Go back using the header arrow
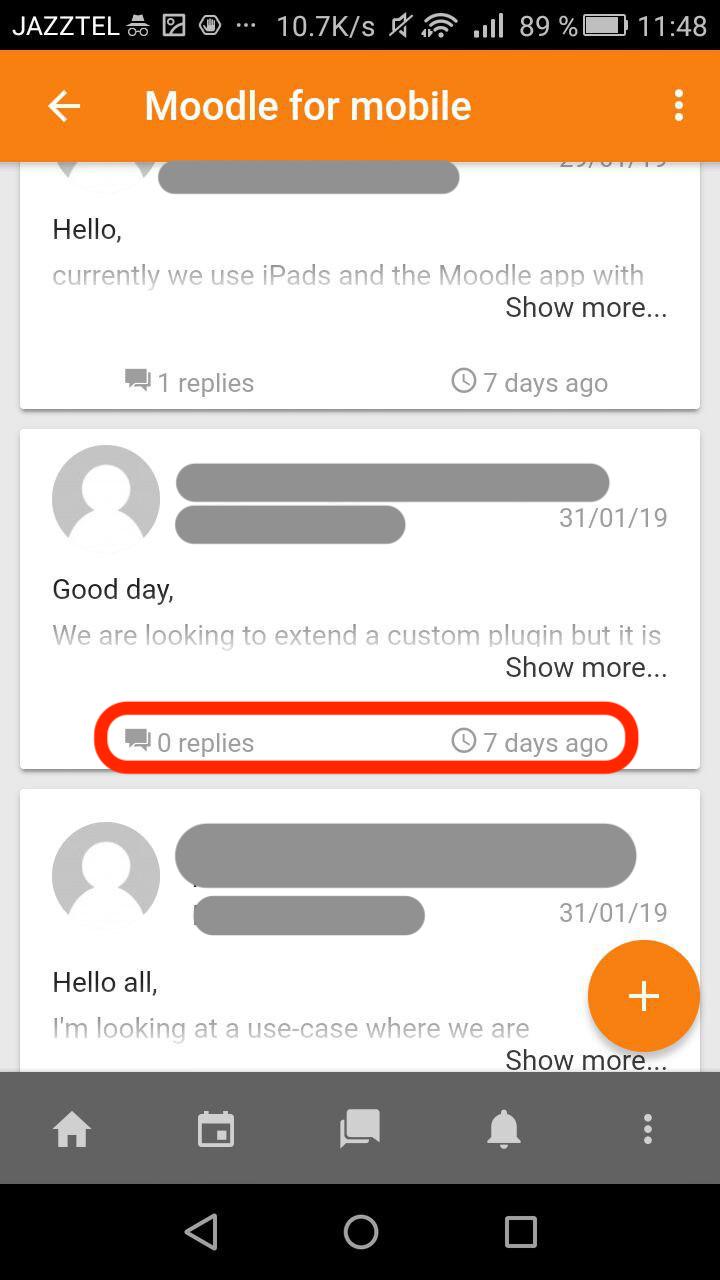This screenshot has height=1280, width=720. (64, 106)
